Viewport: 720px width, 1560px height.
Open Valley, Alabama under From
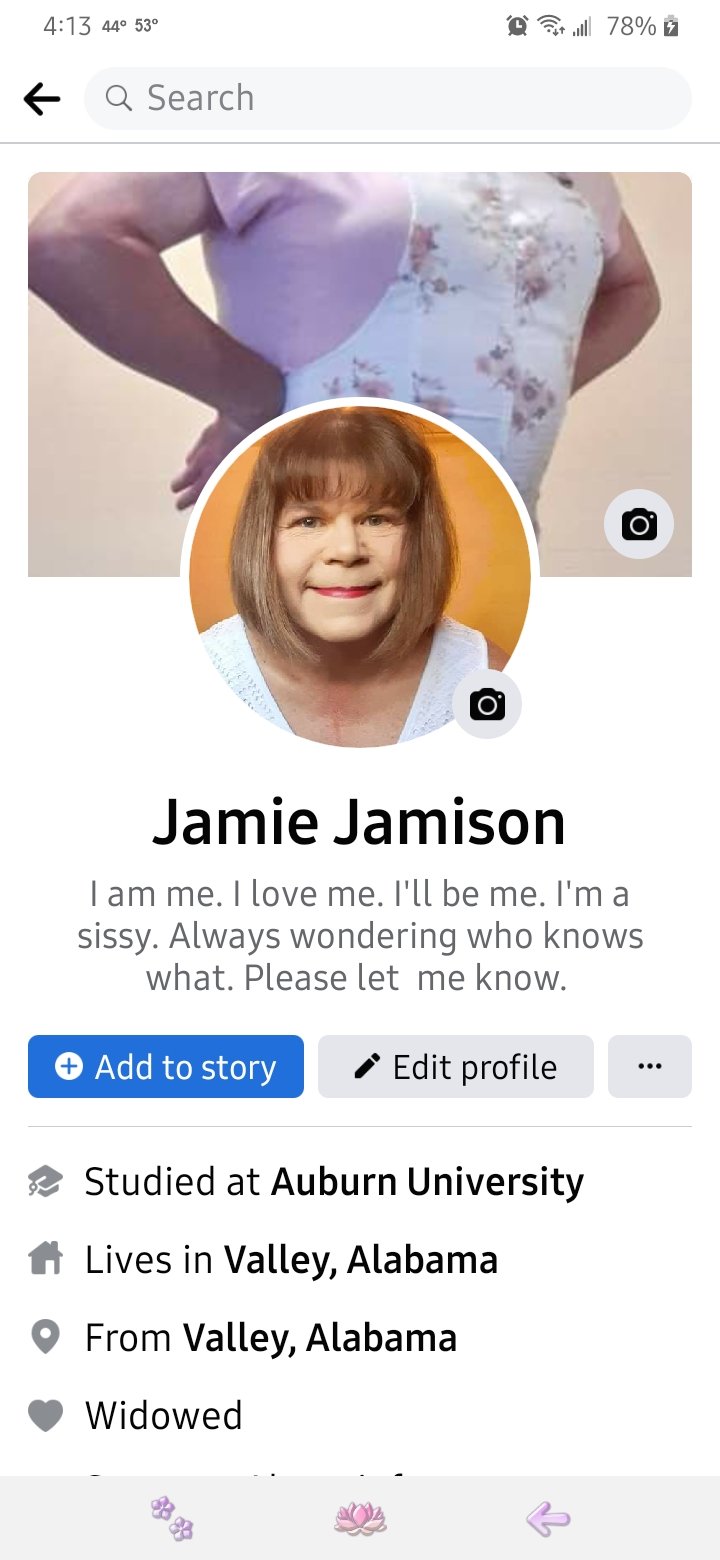[320, 1338]
